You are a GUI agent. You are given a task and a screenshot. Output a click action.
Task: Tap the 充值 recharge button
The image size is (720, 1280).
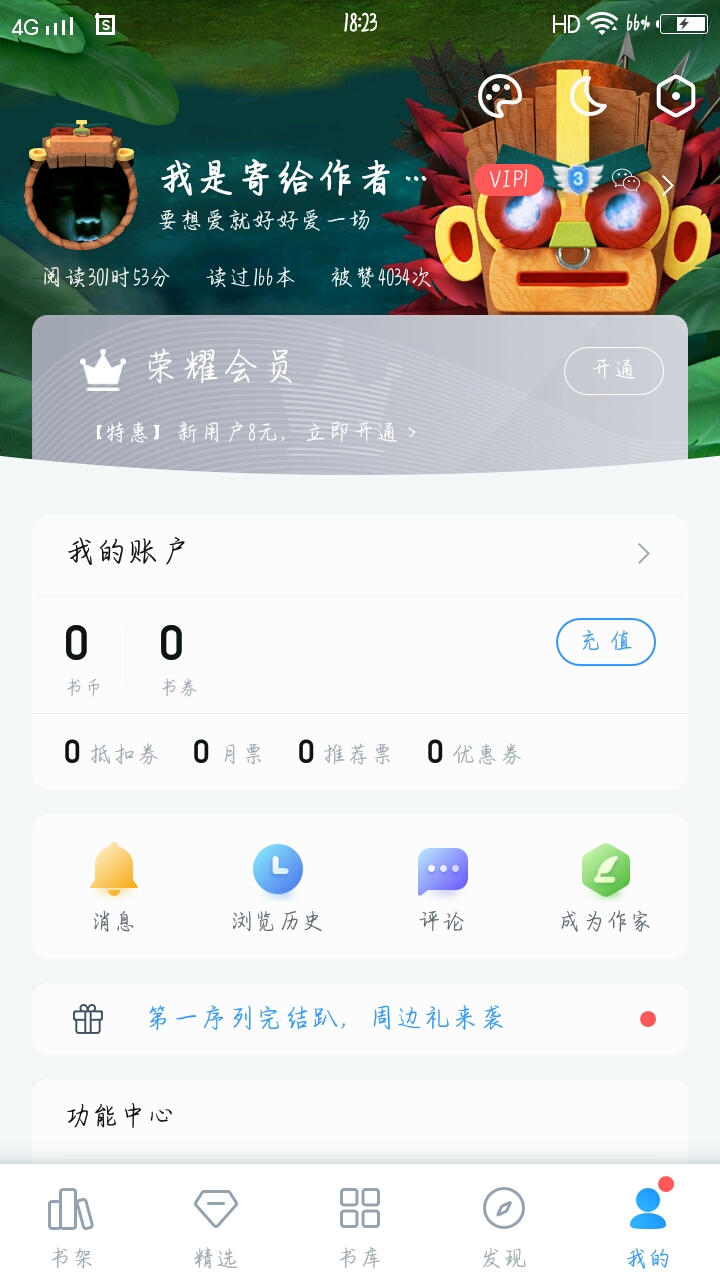point(606,642)
